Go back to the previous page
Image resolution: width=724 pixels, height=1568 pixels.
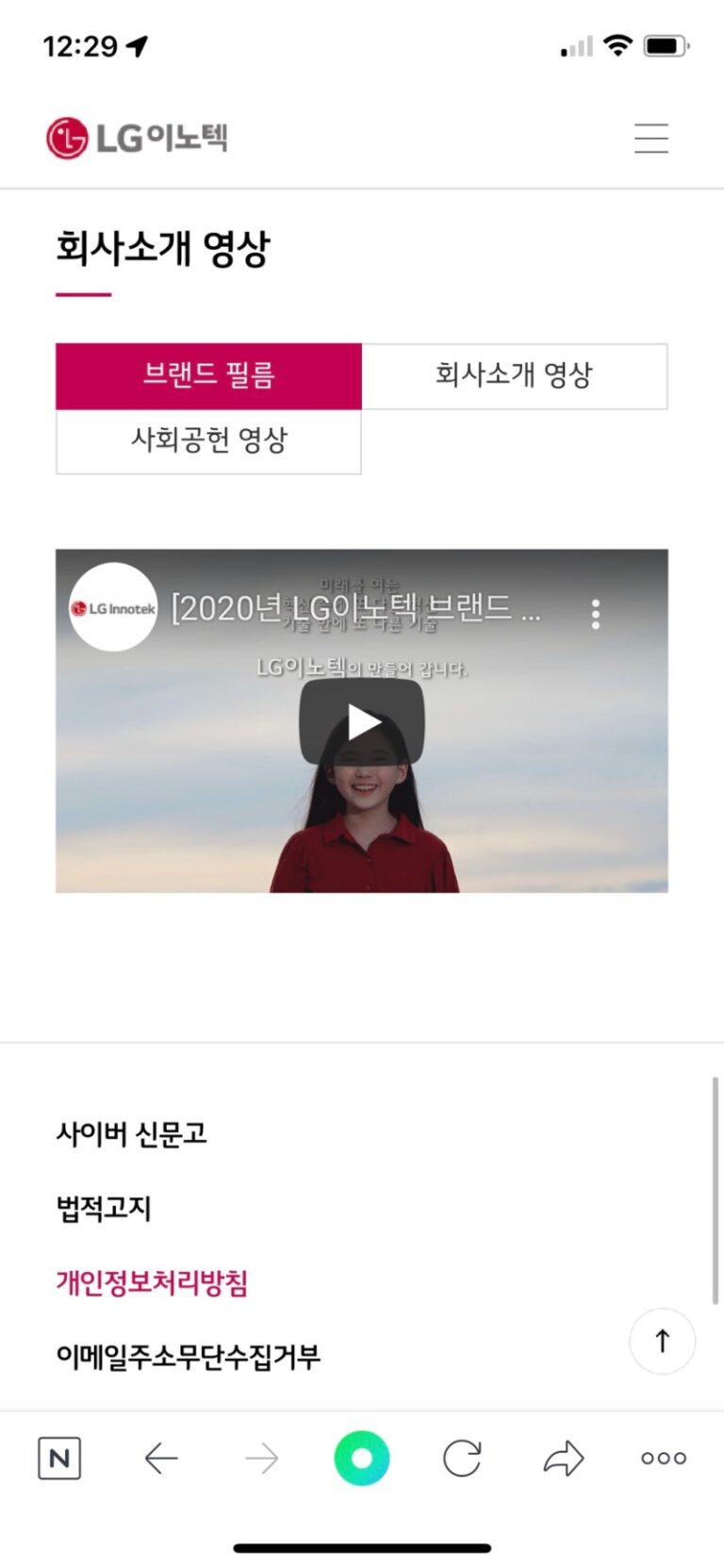[161, 1459]
